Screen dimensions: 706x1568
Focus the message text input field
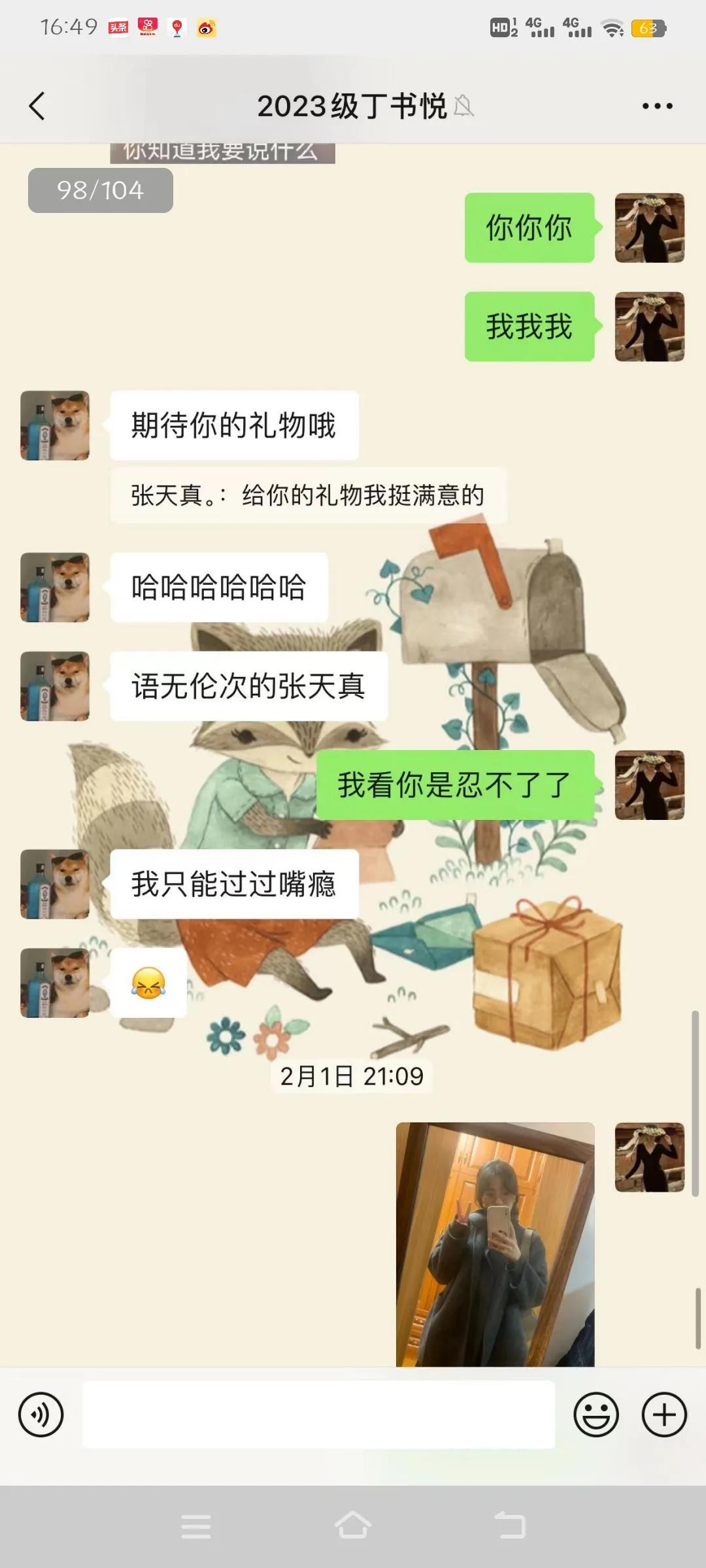click(318, 1415)
